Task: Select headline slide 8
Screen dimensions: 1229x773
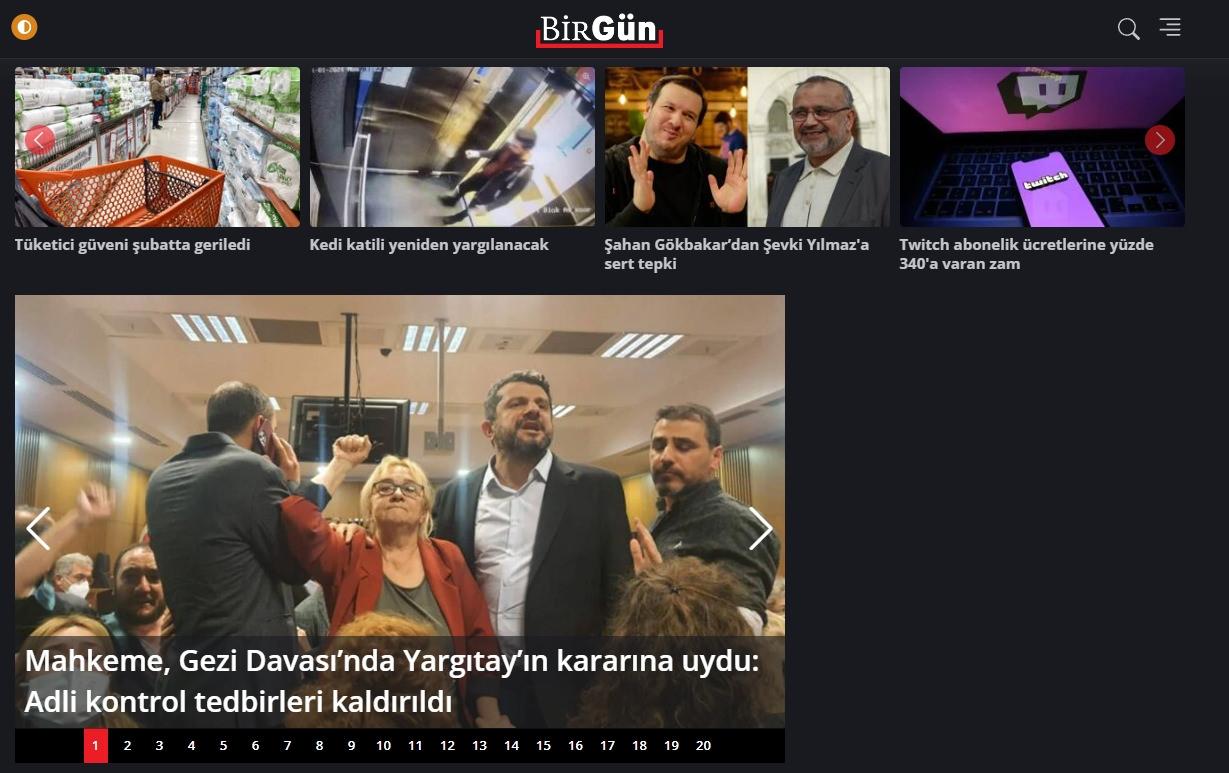Action: (319, 745)
